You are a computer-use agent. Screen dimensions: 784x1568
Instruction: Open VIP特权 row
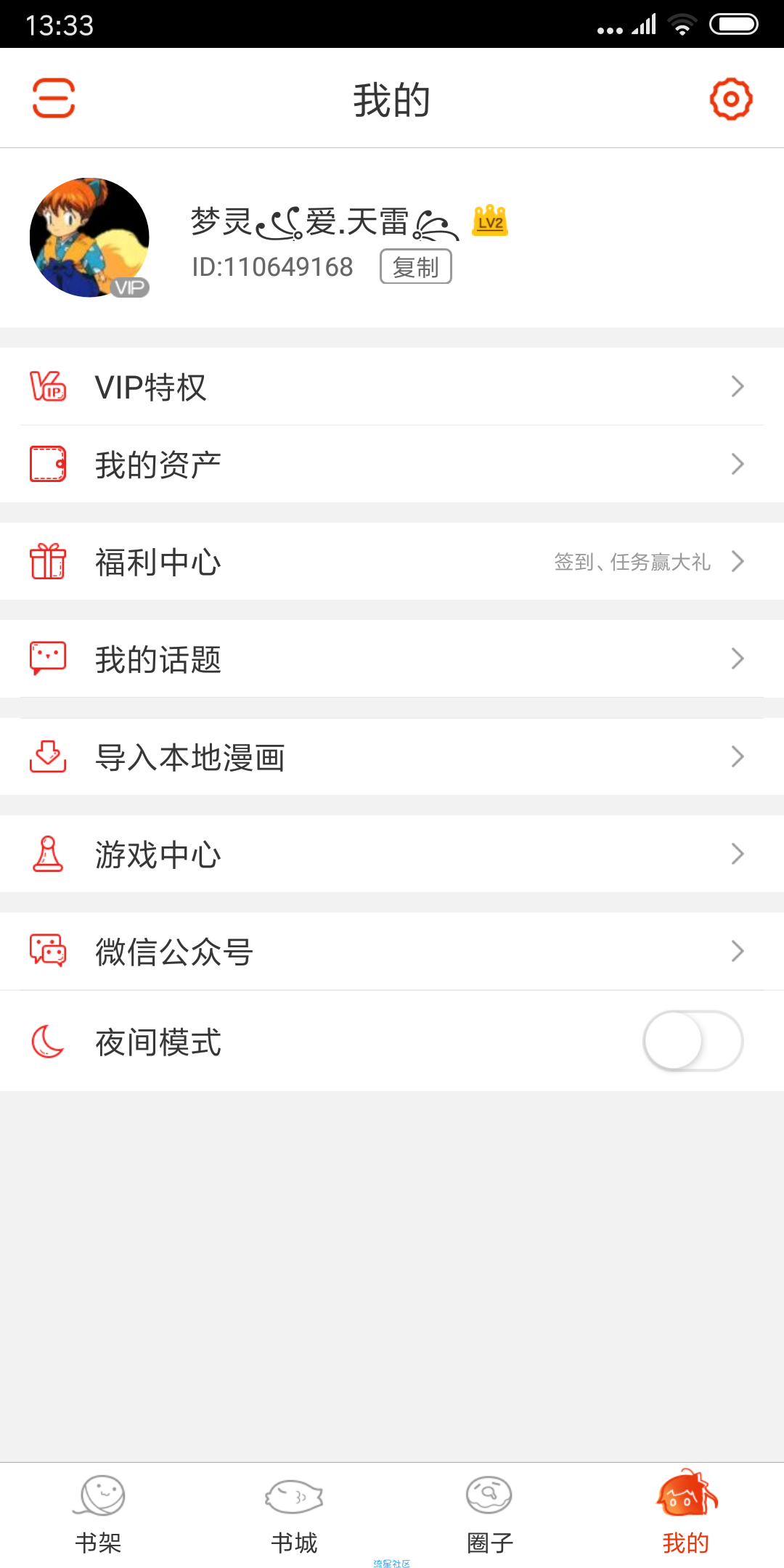392,387
